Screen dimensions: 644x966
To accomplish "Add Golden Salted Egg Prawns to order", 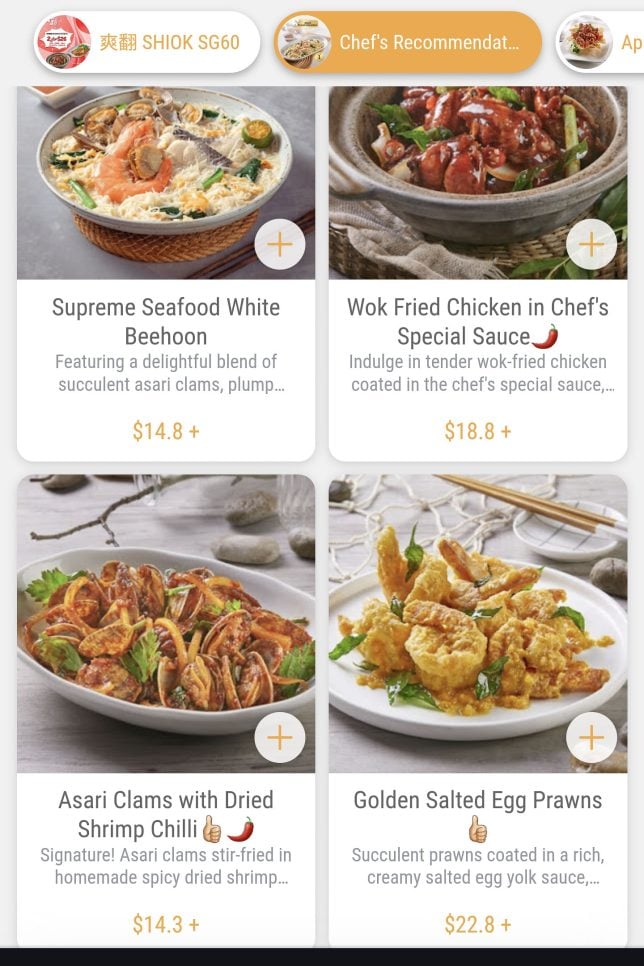I will 591,738.
